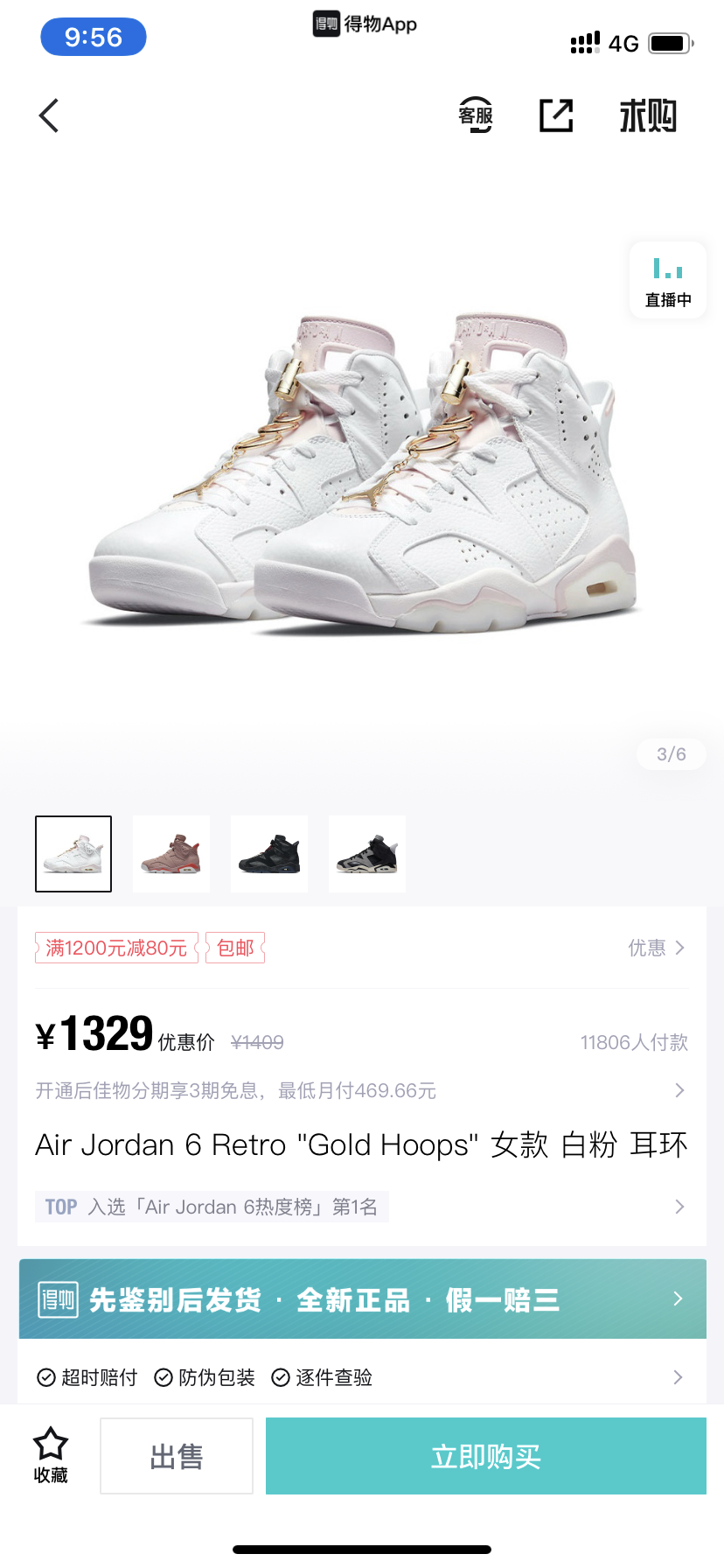Contact customer service (客服)
The image size is (724, 1568).
pos(476,115)
